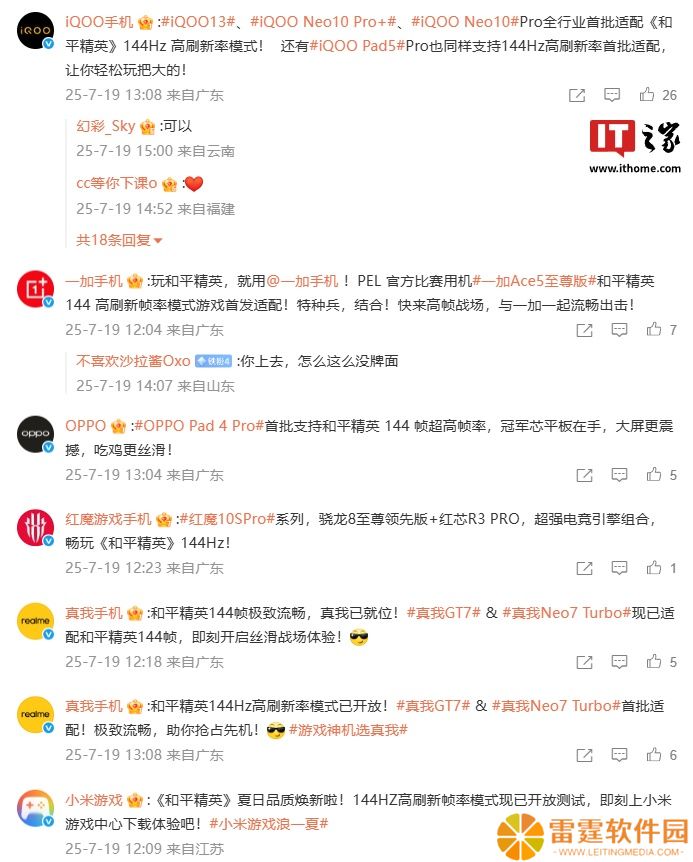
Task: Open 小米游戏 user profile
Action: pos(94,800)
